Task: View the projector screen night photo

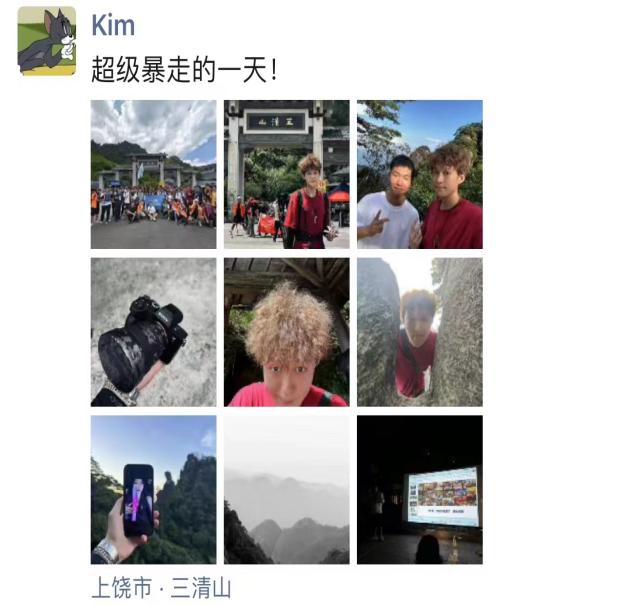Action: click(419, 489)
